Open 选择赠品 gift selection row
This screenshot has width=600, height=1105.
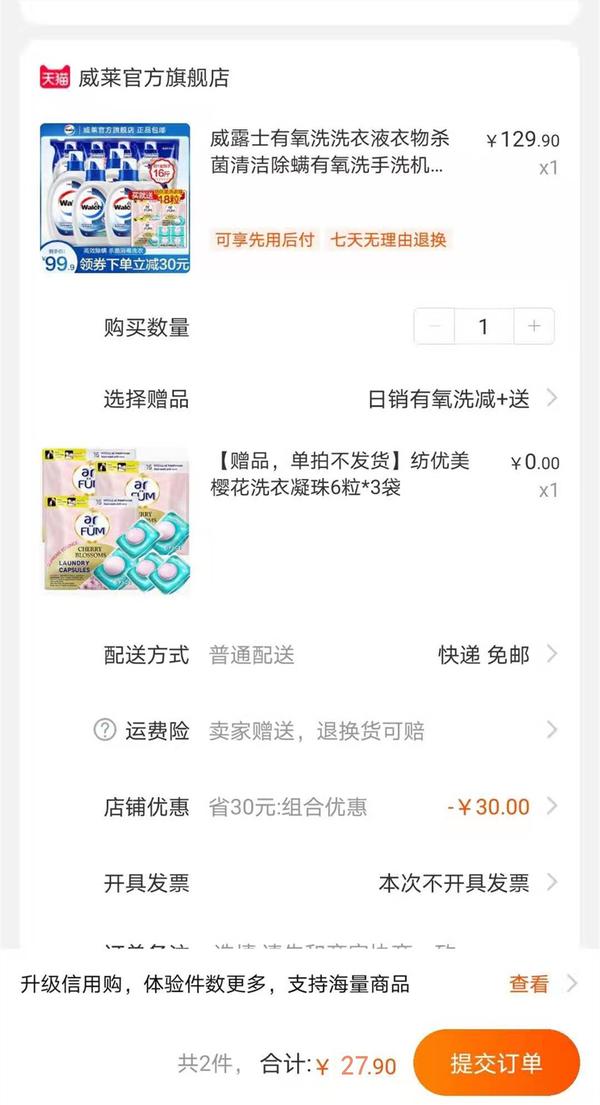pyautogui.click(x=330, y=399)
